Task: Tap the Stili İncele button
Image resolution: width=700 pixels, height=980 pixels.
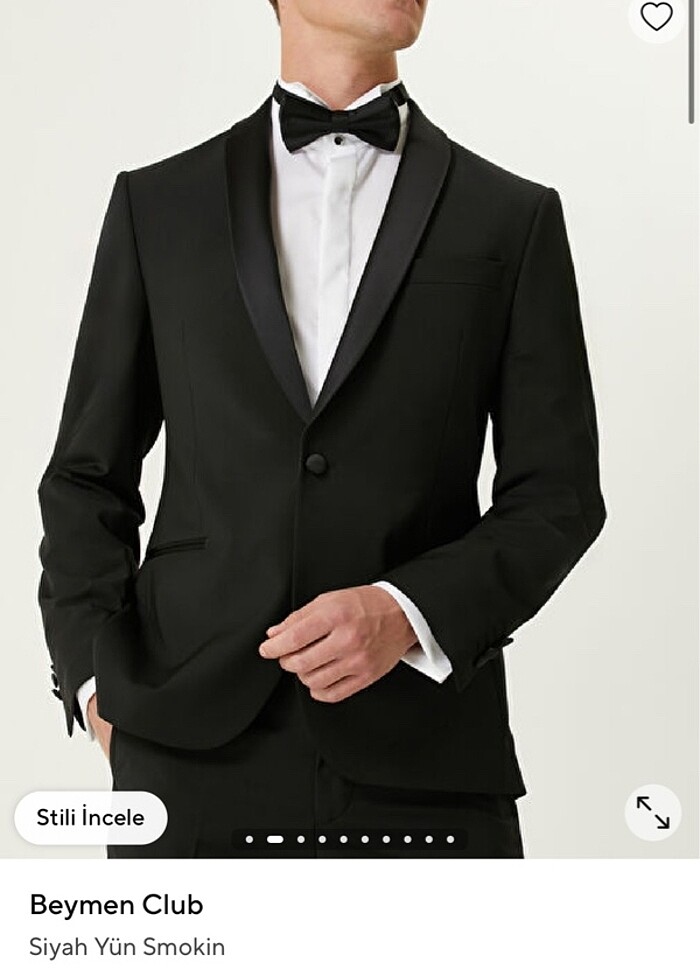Action: pyautogui.click(x=91, y=817)
